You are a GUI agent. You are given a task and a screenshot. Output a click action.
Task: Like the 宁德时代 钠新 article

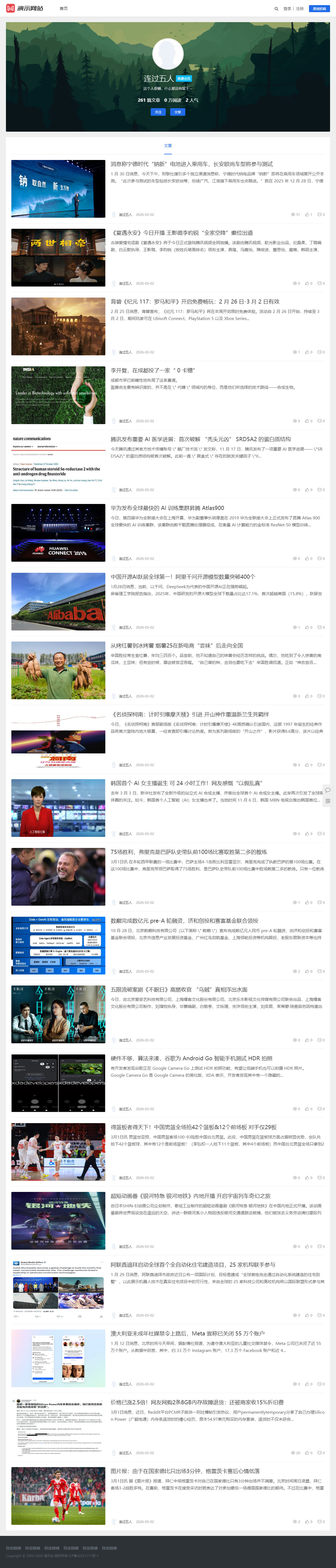(x=308, y=214)
